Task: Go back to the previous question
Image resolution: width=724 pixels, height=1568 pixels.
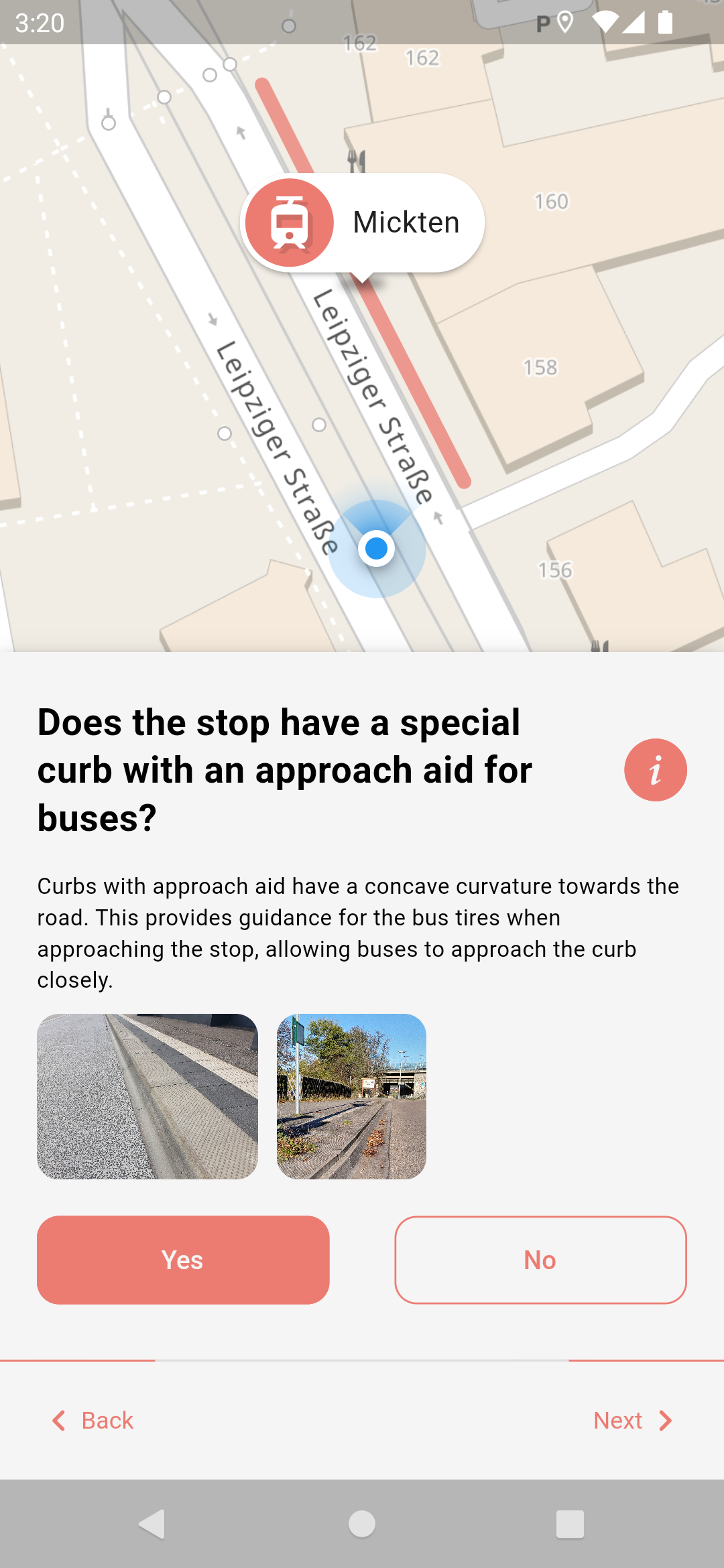Action: (93, 1421)
